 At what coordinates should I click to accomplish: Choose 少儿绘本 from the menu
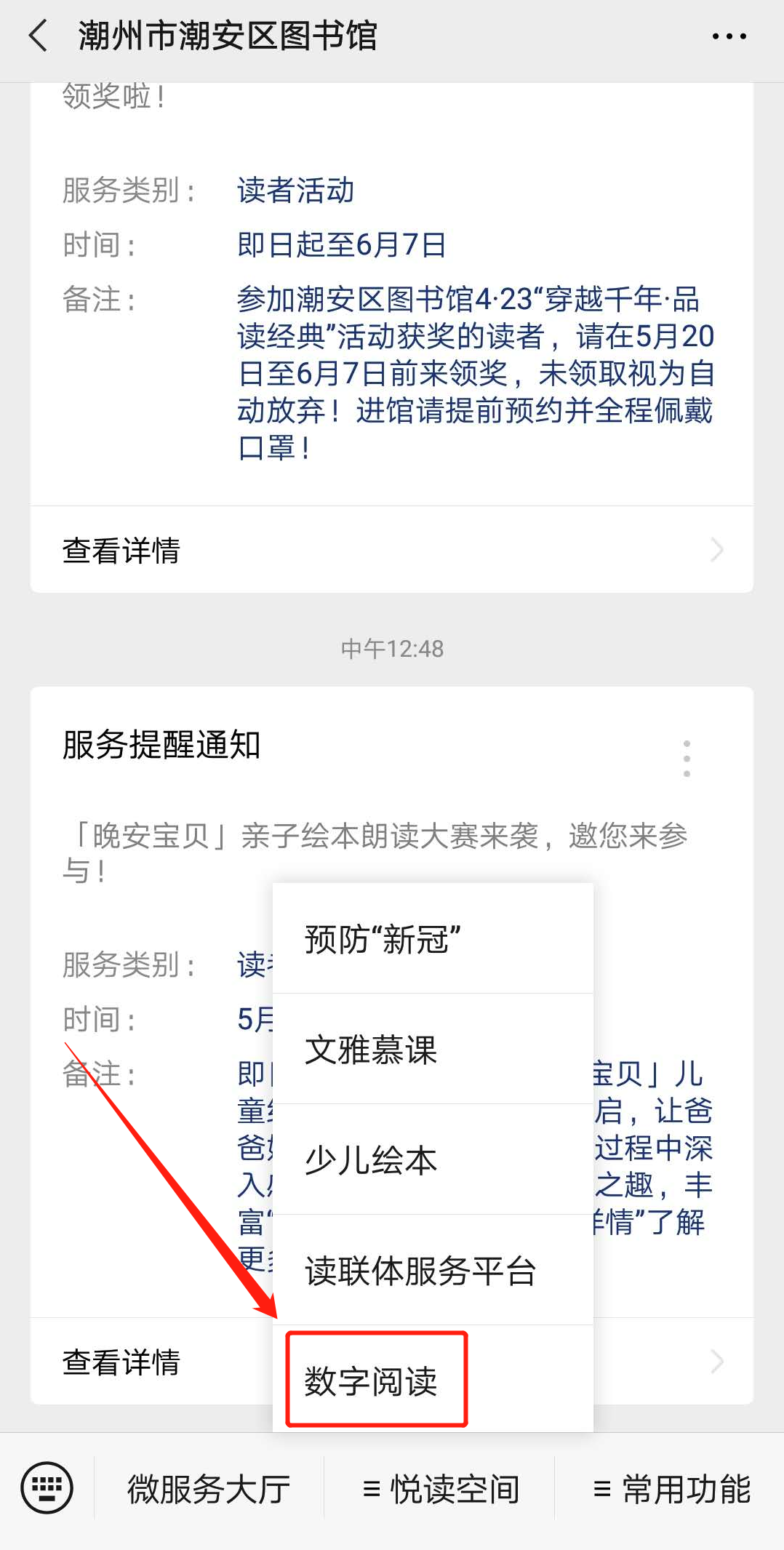[x=433, y=1160]
